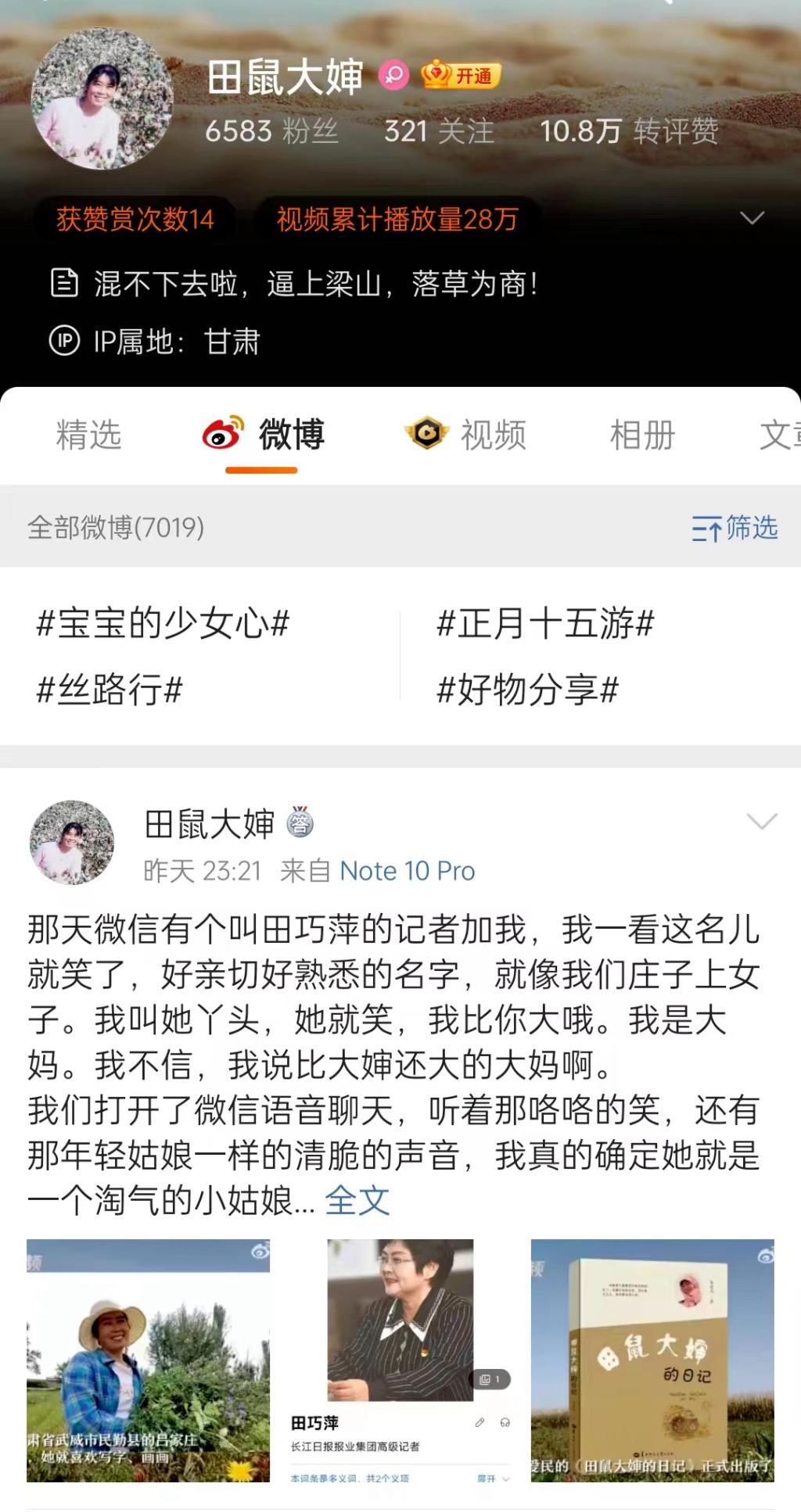View the 6583 粉丝 followers list

click(x=271, y=131)
